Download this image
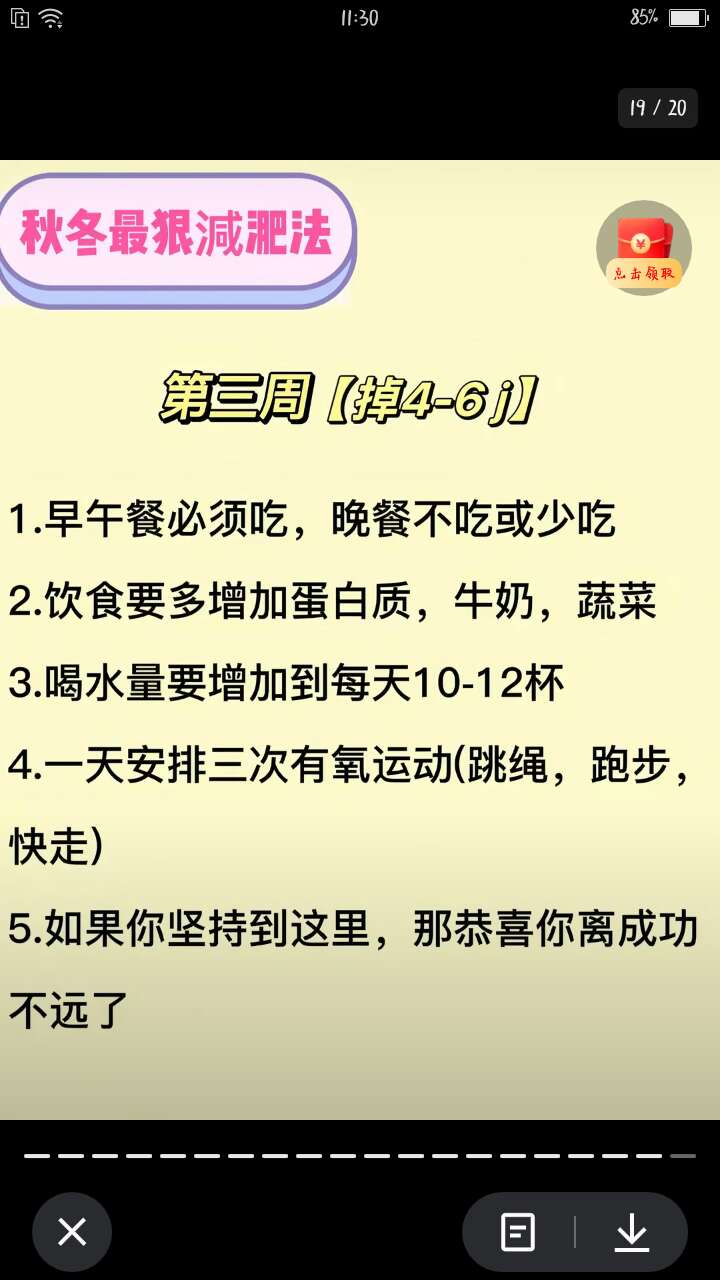The image size is (720, 1280). pyautogui.click(x=631, y=1232)
